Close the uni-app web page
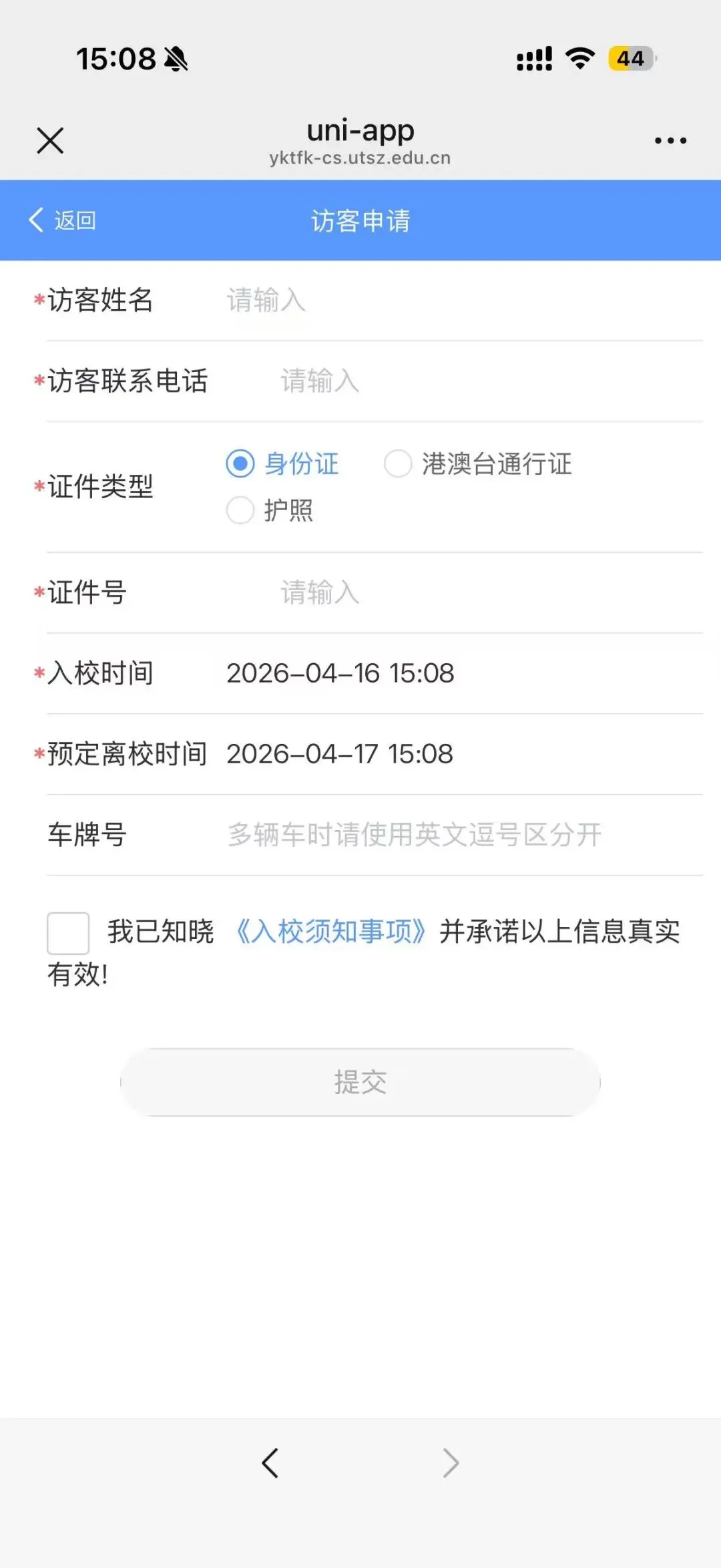721x1568 pixels. coord(50,141)
